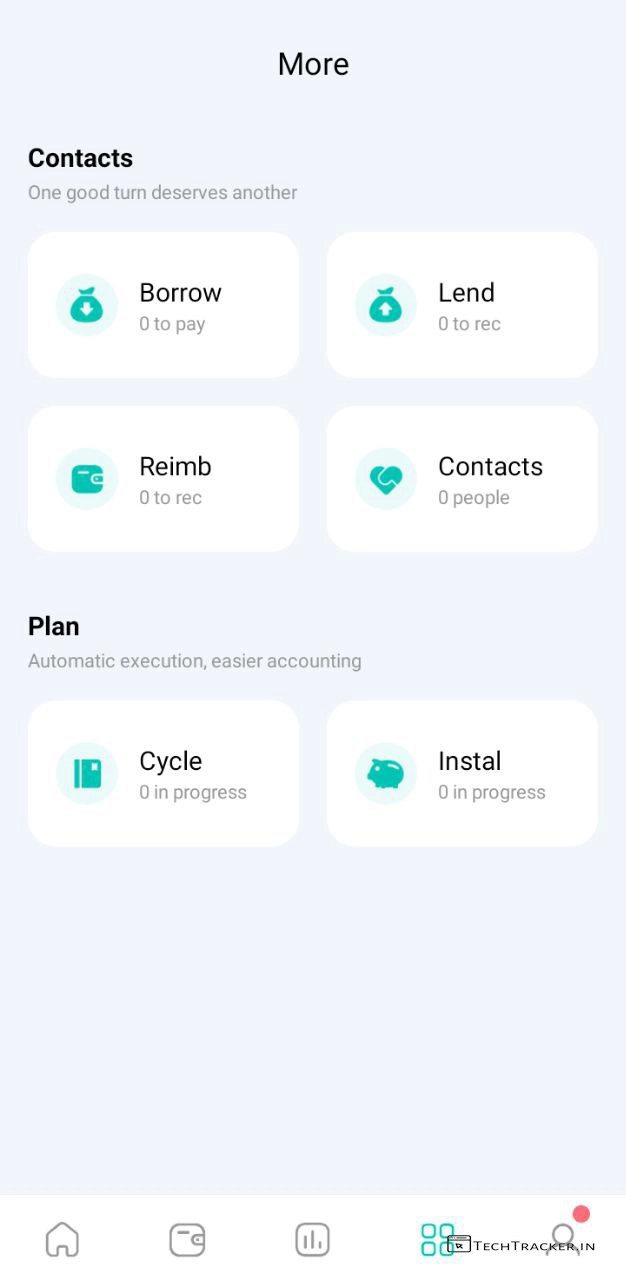Open the Contacts people card
Screen dimensions: 626x1280
[x=462, y=479]
